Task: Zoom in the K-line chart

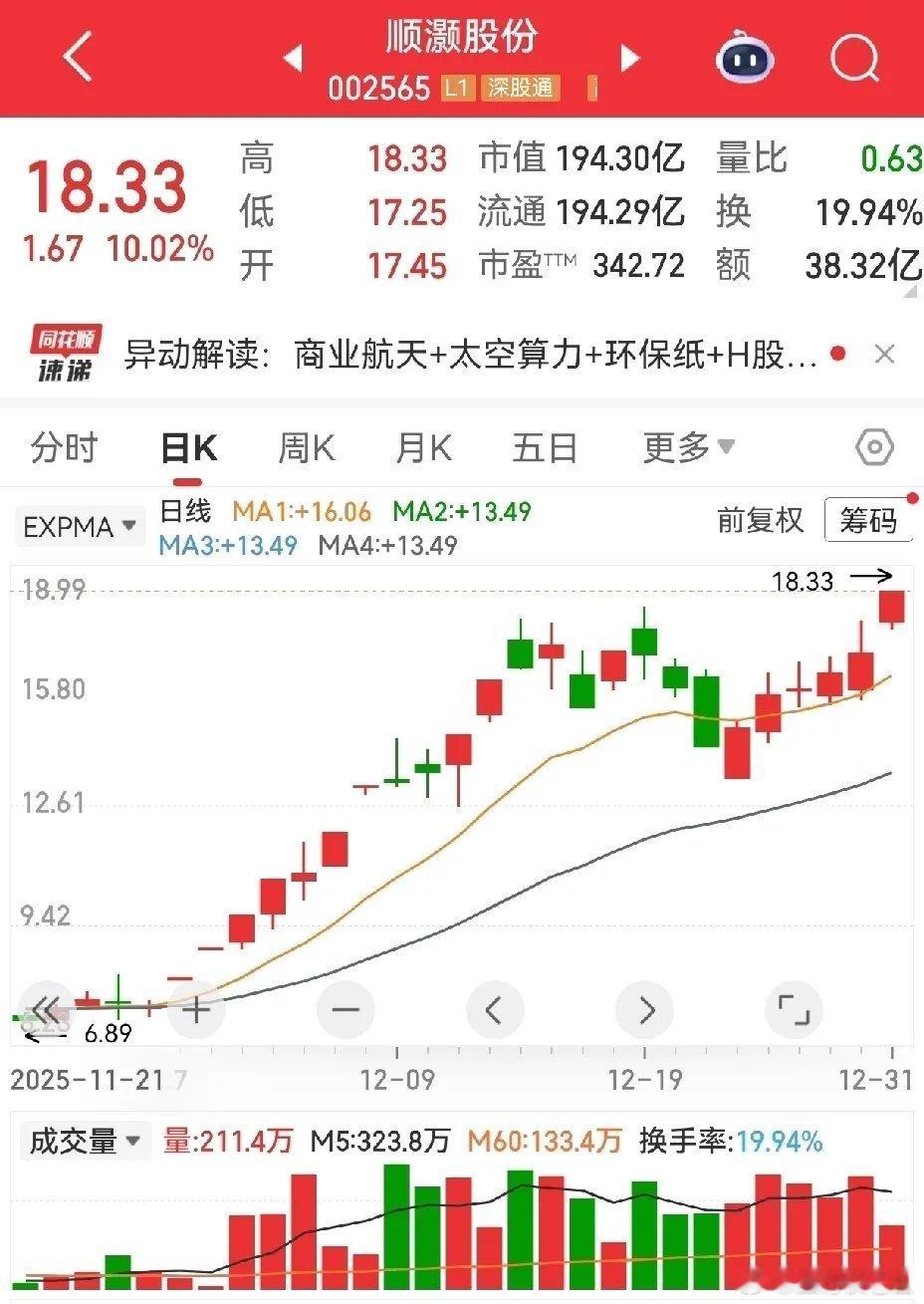Action: (x=196, y=1010)
